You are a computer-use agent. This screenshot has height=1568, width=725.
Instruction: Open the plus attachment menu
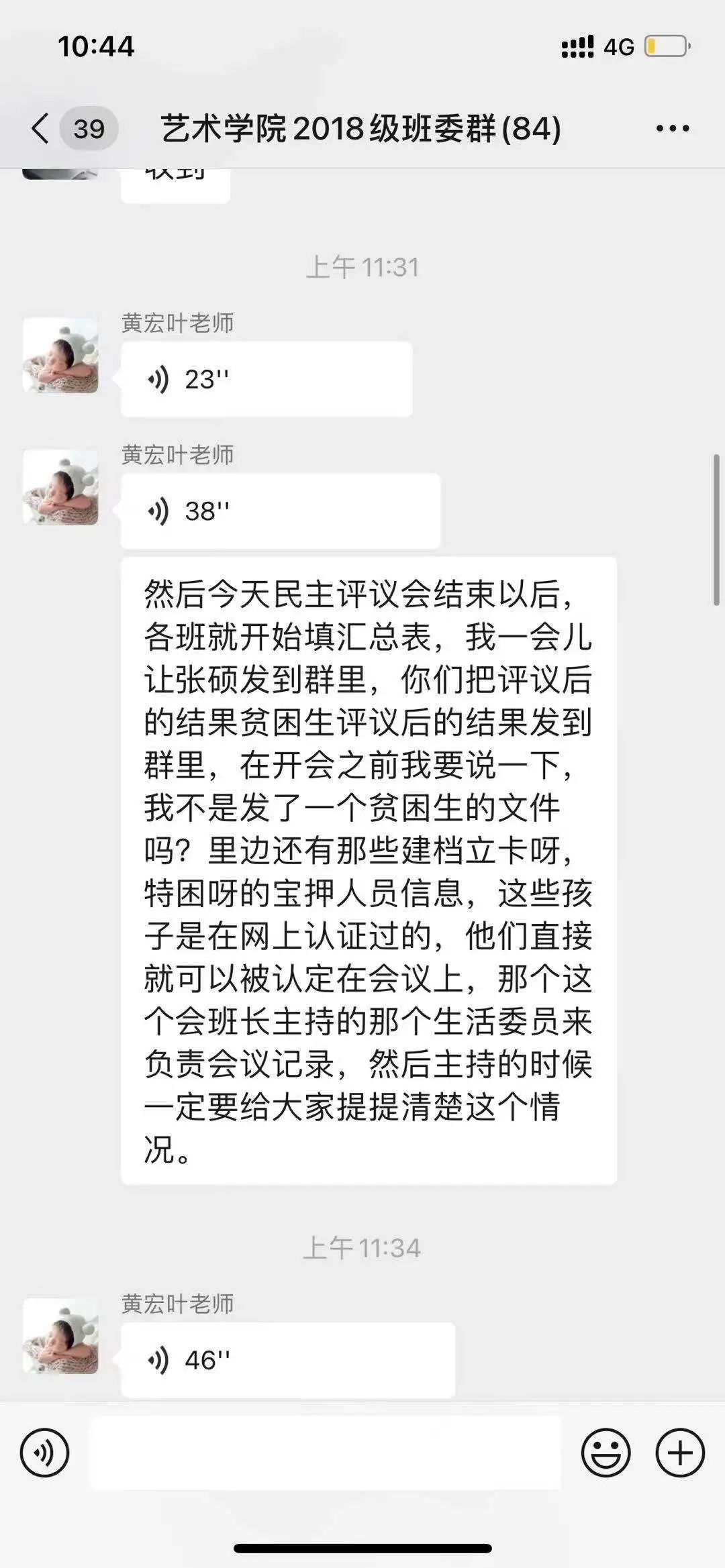pos(679,1453)
